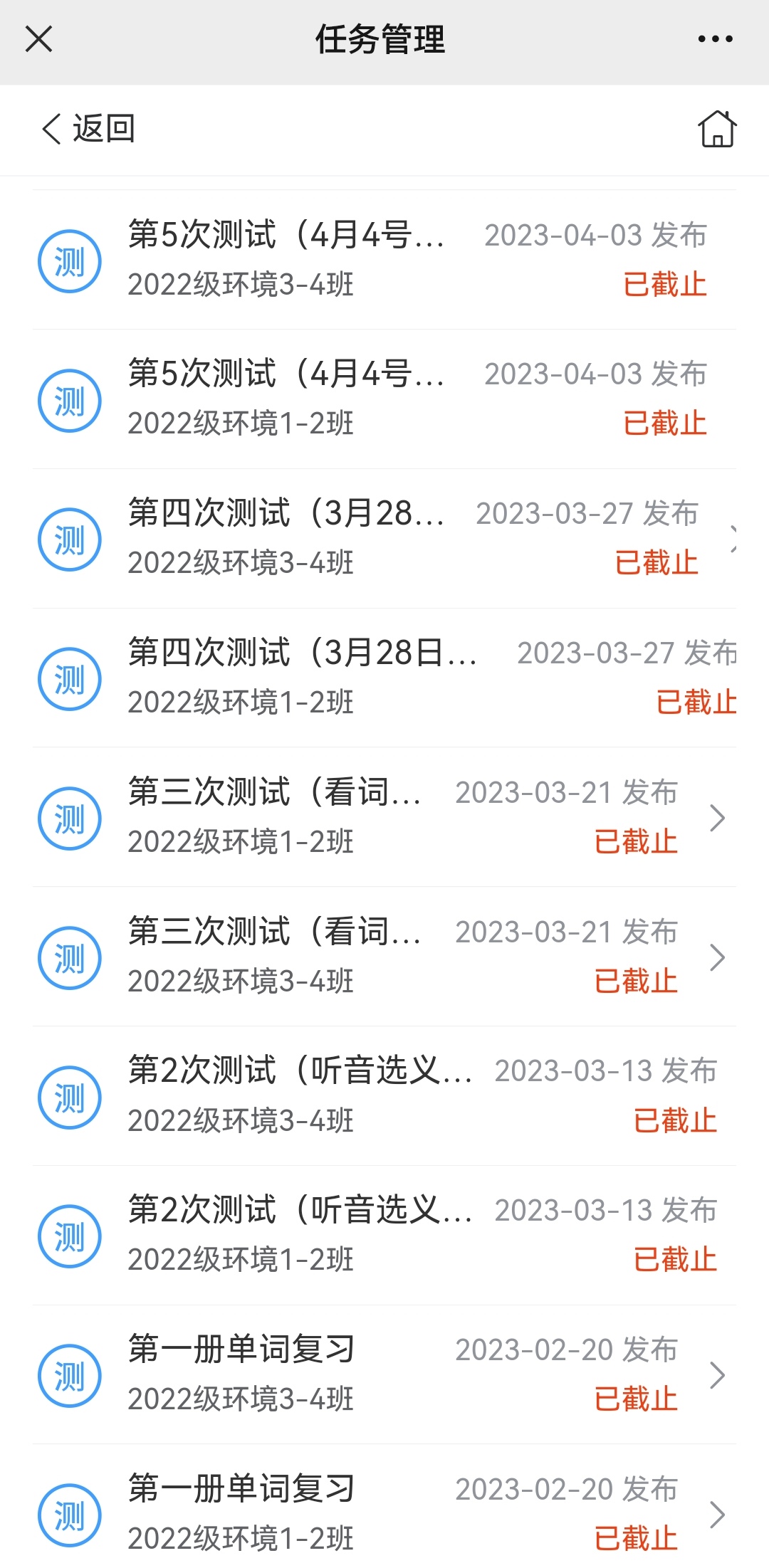View 第三次测试 for 2022级环境1-2班
The height and width of the screenshot is (1568, 769).
pyautogui.click(x=384, y=817)
